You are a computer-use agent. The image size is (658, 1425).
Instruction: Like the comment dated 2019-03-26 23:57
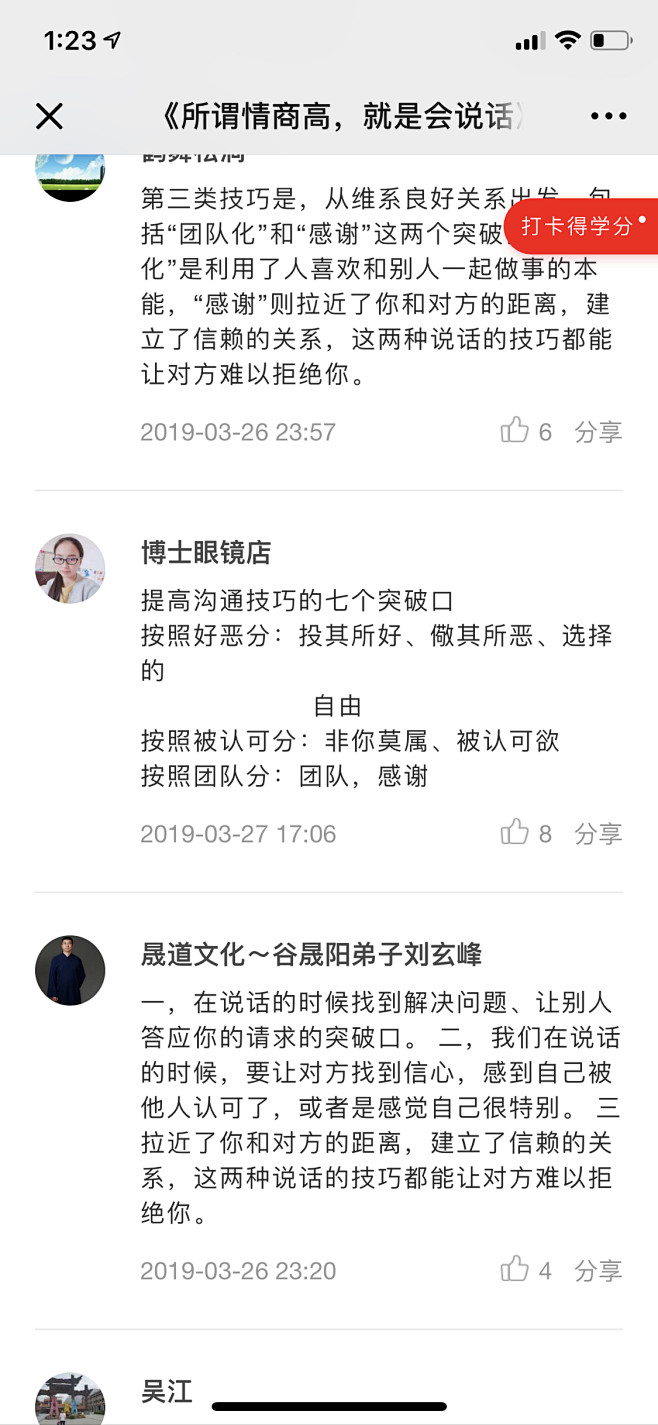click(515, 431)
